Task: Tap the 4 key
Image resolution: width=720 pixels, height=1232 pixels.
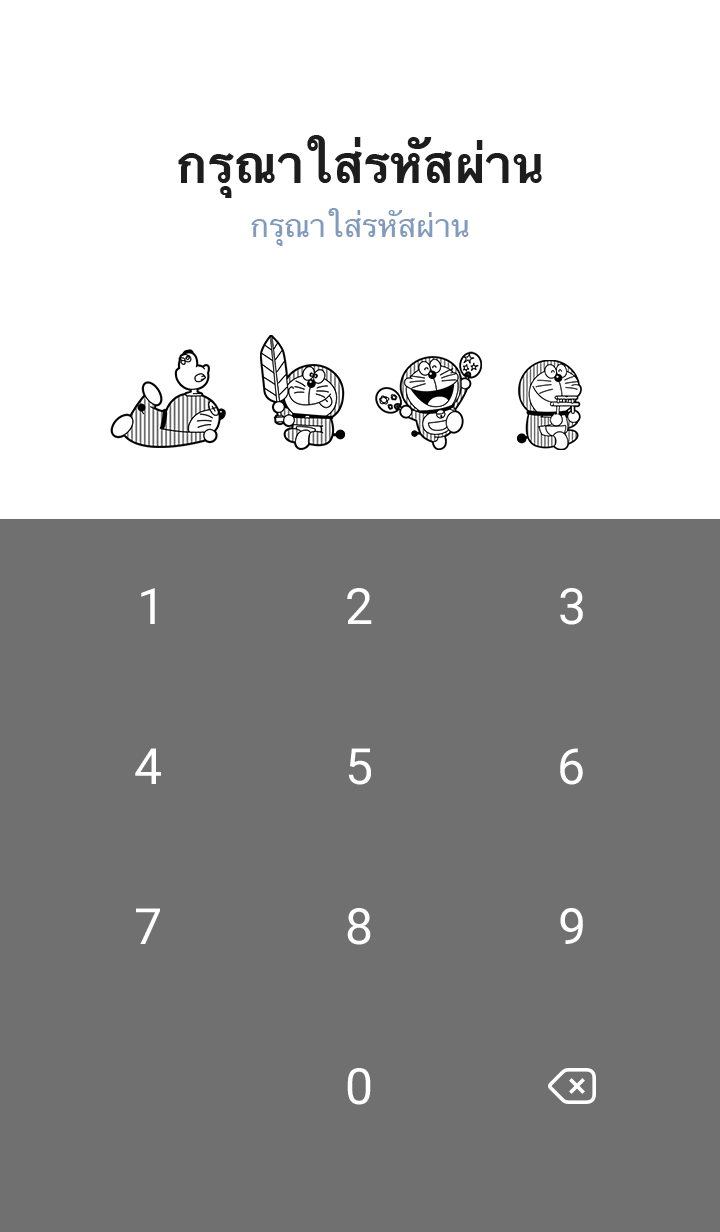Action: click(x=149, y=767)
